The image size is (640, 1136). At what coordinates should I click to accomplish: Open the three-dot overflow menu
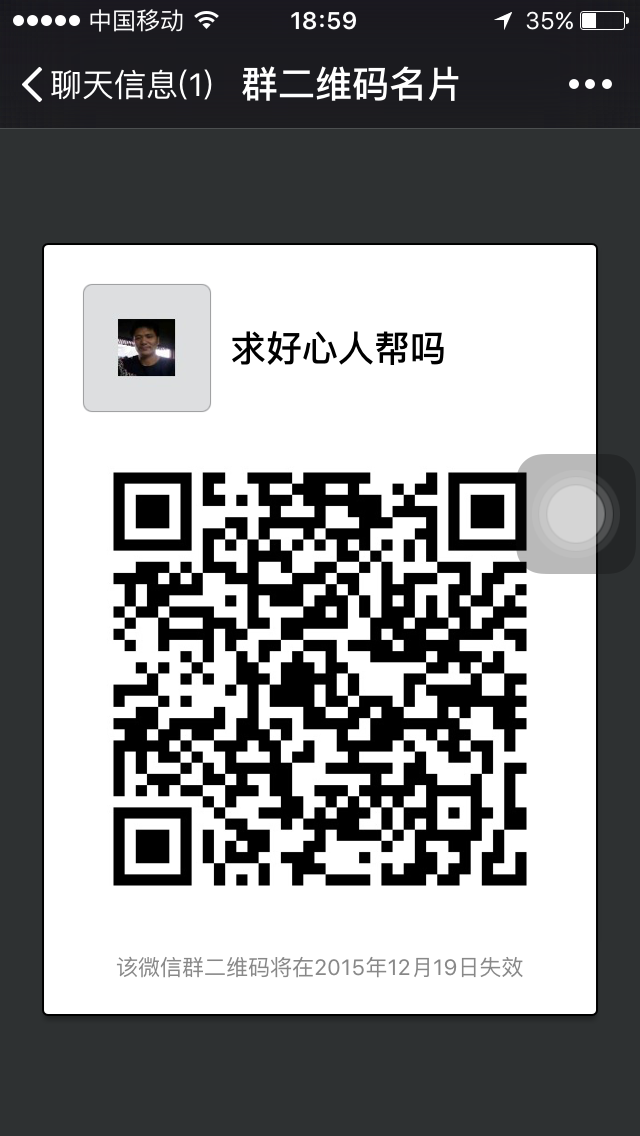click(590, 85)
